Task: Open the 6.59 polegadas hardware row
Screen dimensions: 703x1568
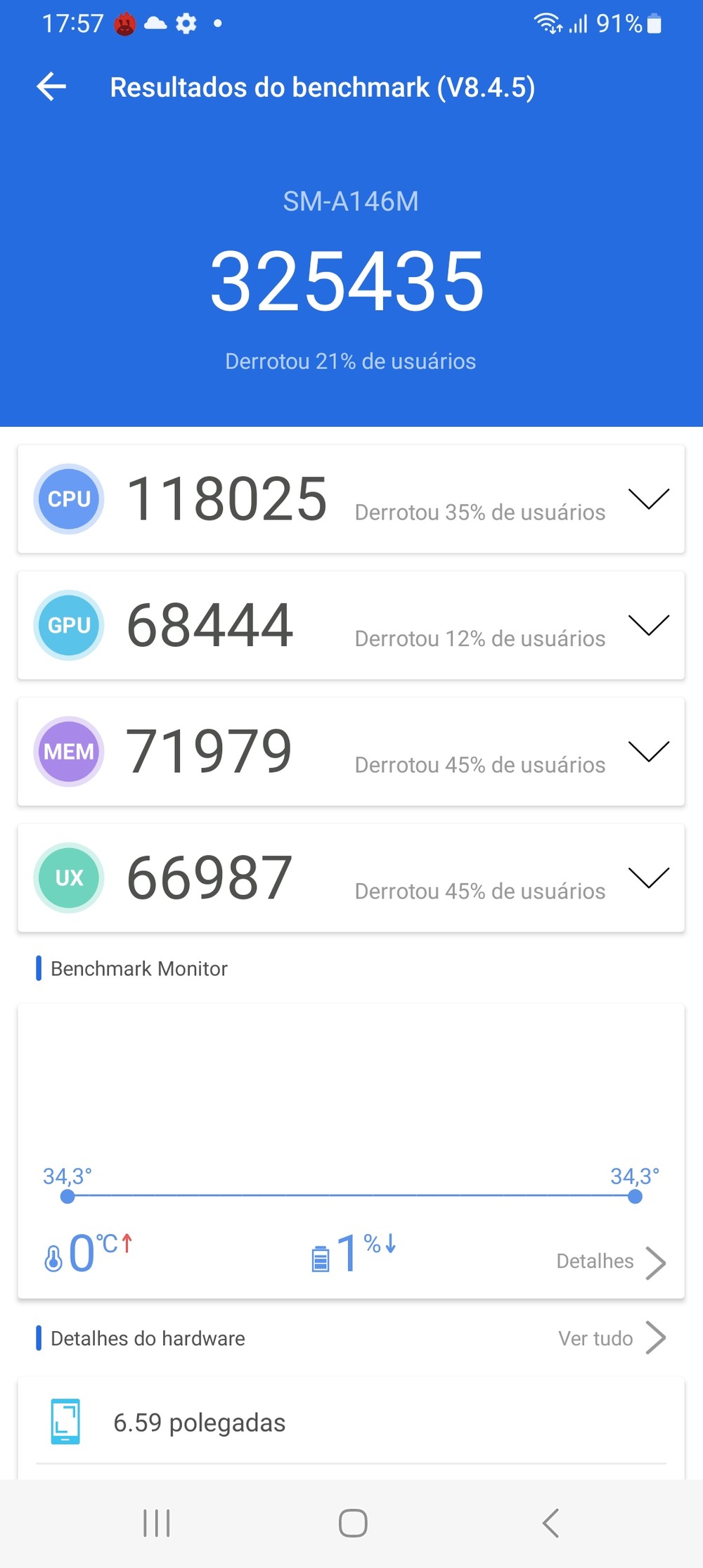Action: pos(351,1422)
